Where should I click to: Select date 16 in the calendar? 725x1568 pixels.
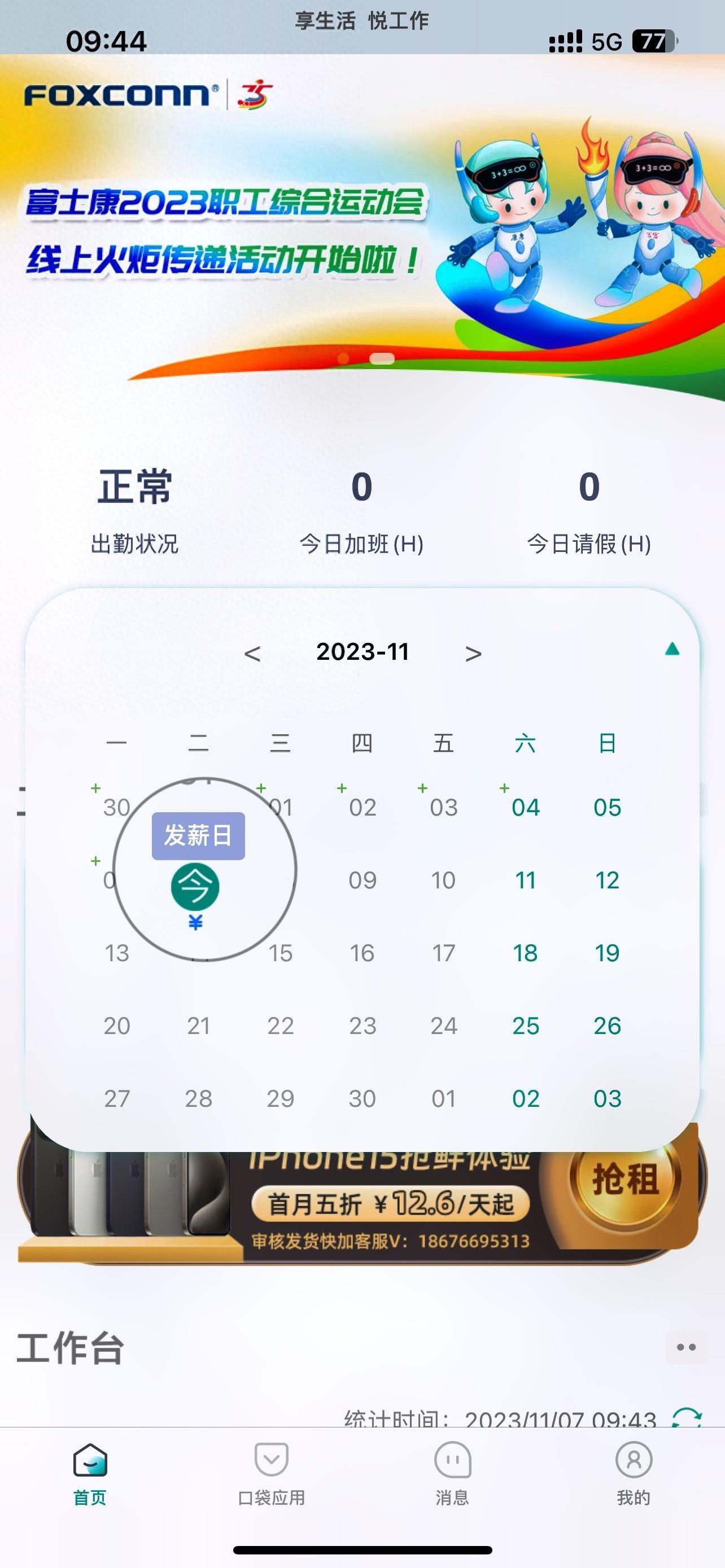[362, 953]
